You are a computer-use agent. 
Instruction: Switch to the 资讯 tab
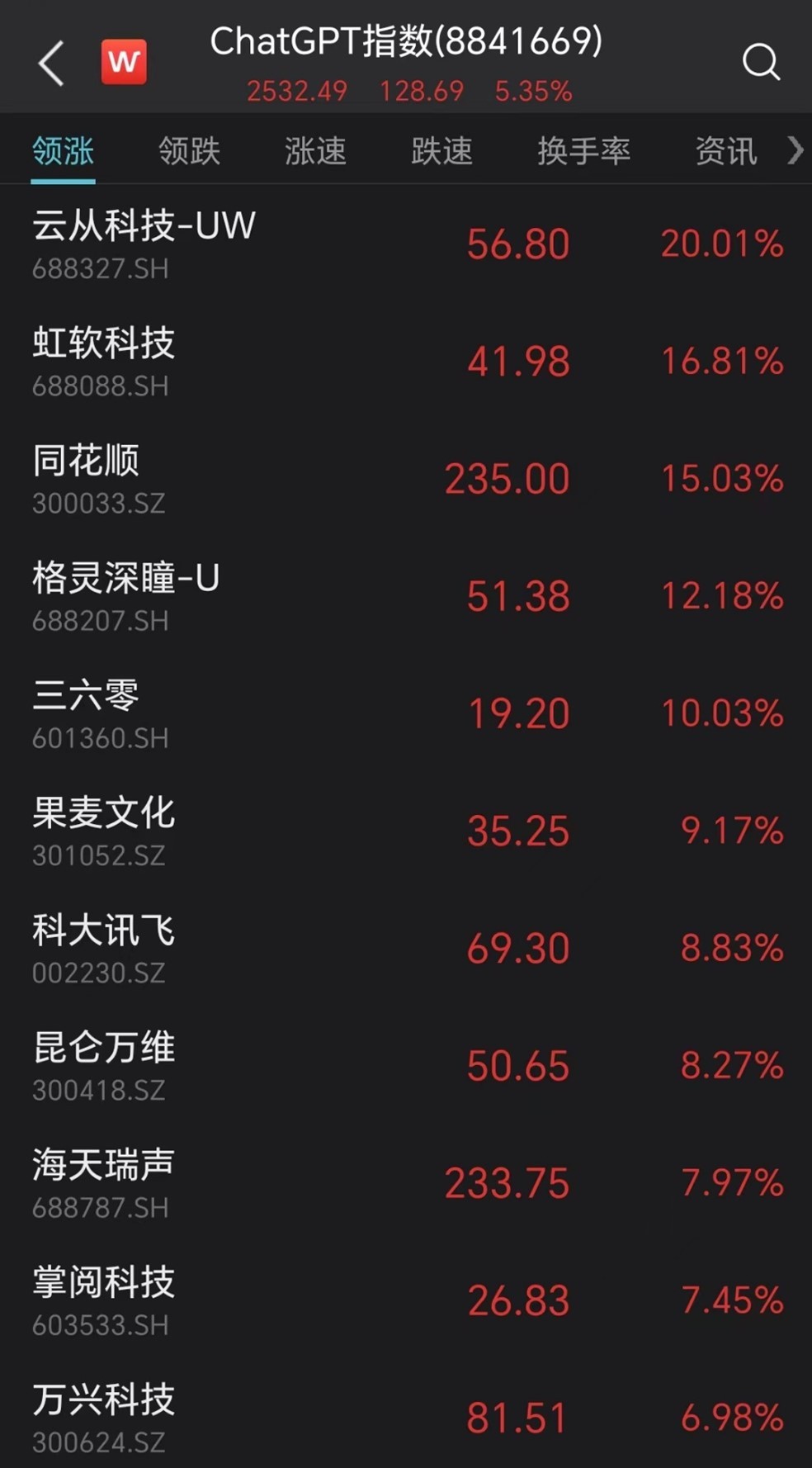click(725, 151)
